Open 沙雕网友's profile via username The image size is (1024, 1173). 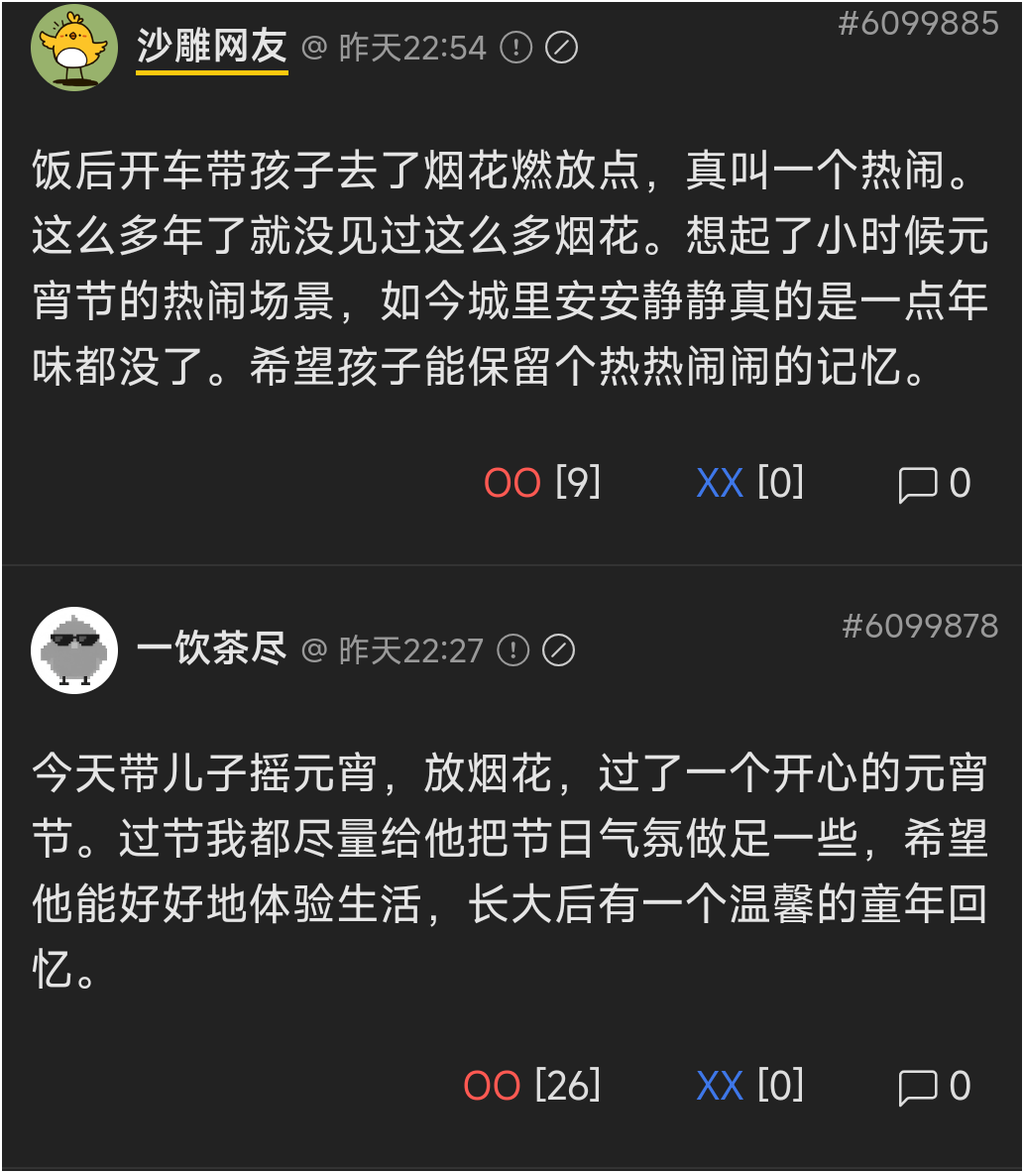pyautogui.click(x=212, y=47)
